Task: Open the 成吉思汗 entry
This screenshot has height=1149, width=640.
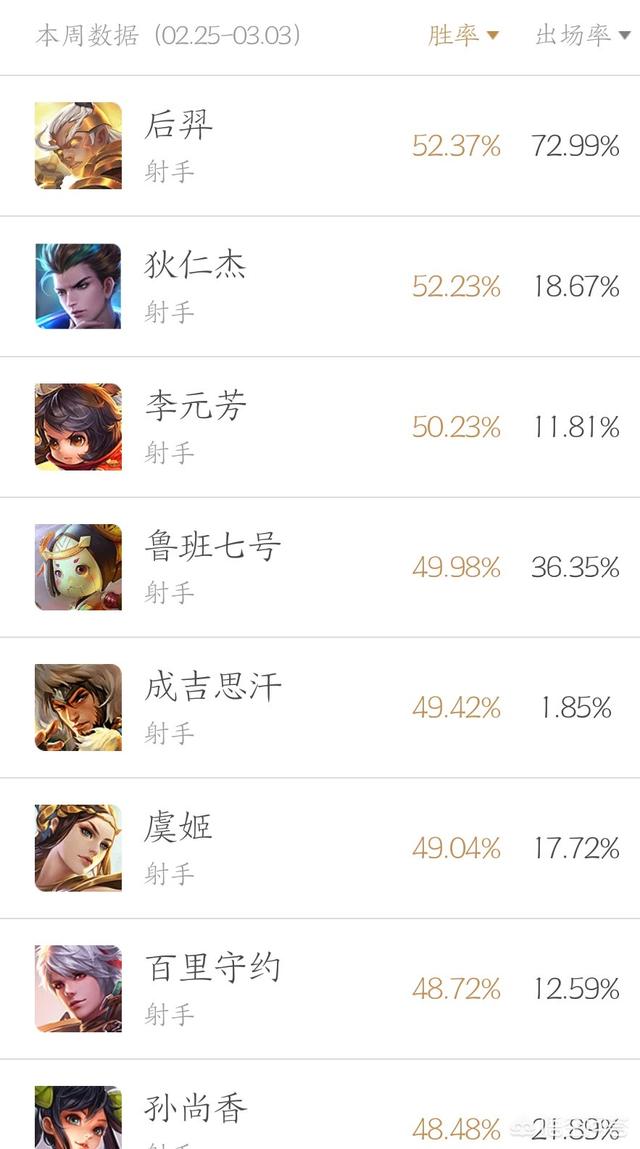Action: tap(320, 708)
